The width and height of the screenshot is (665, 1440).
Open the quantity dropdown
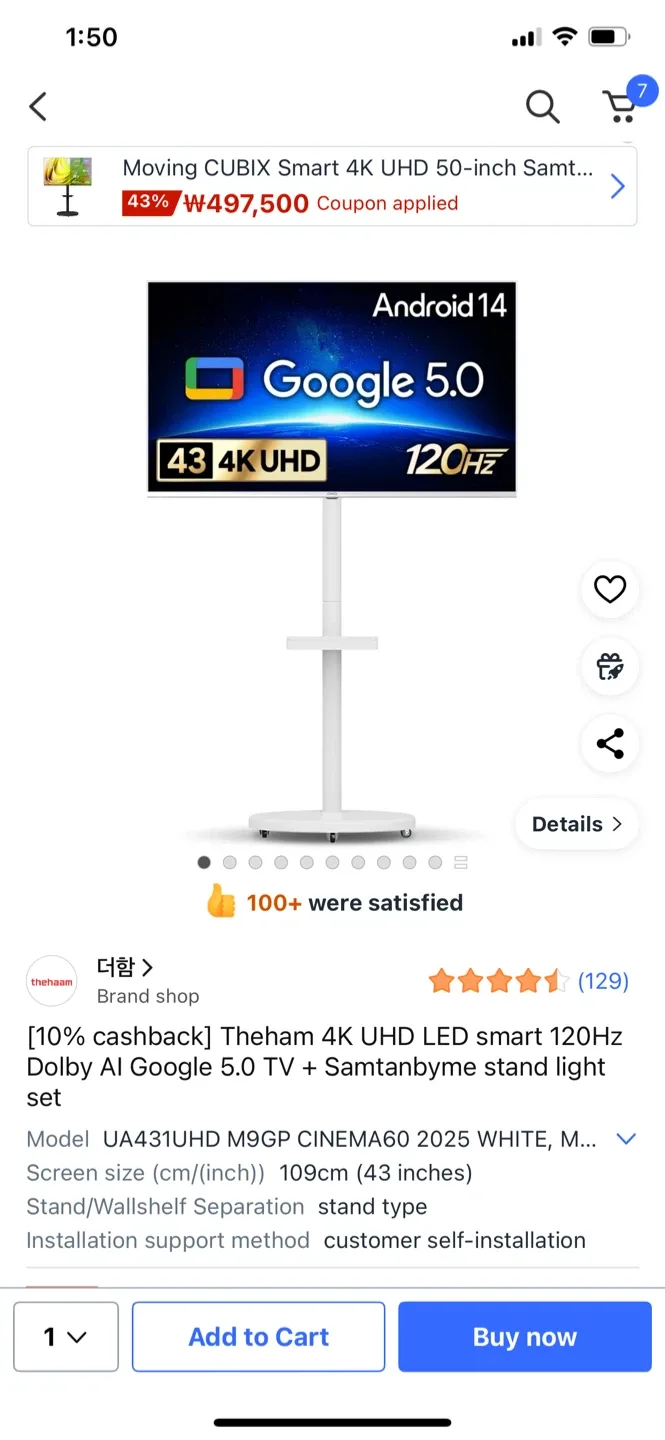pos(66,1336)
